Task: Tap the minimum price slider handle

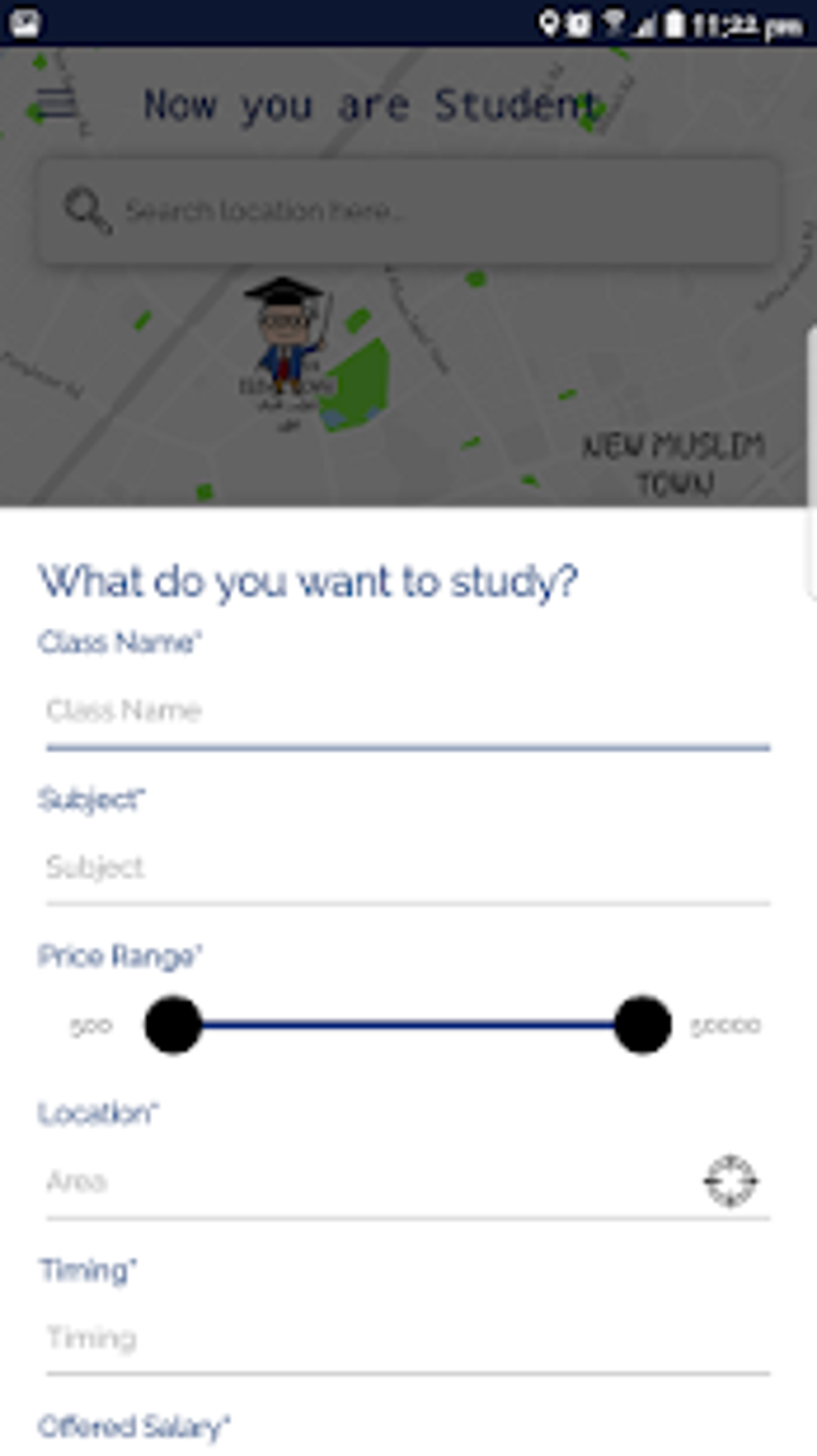Action: point(173,1025)
